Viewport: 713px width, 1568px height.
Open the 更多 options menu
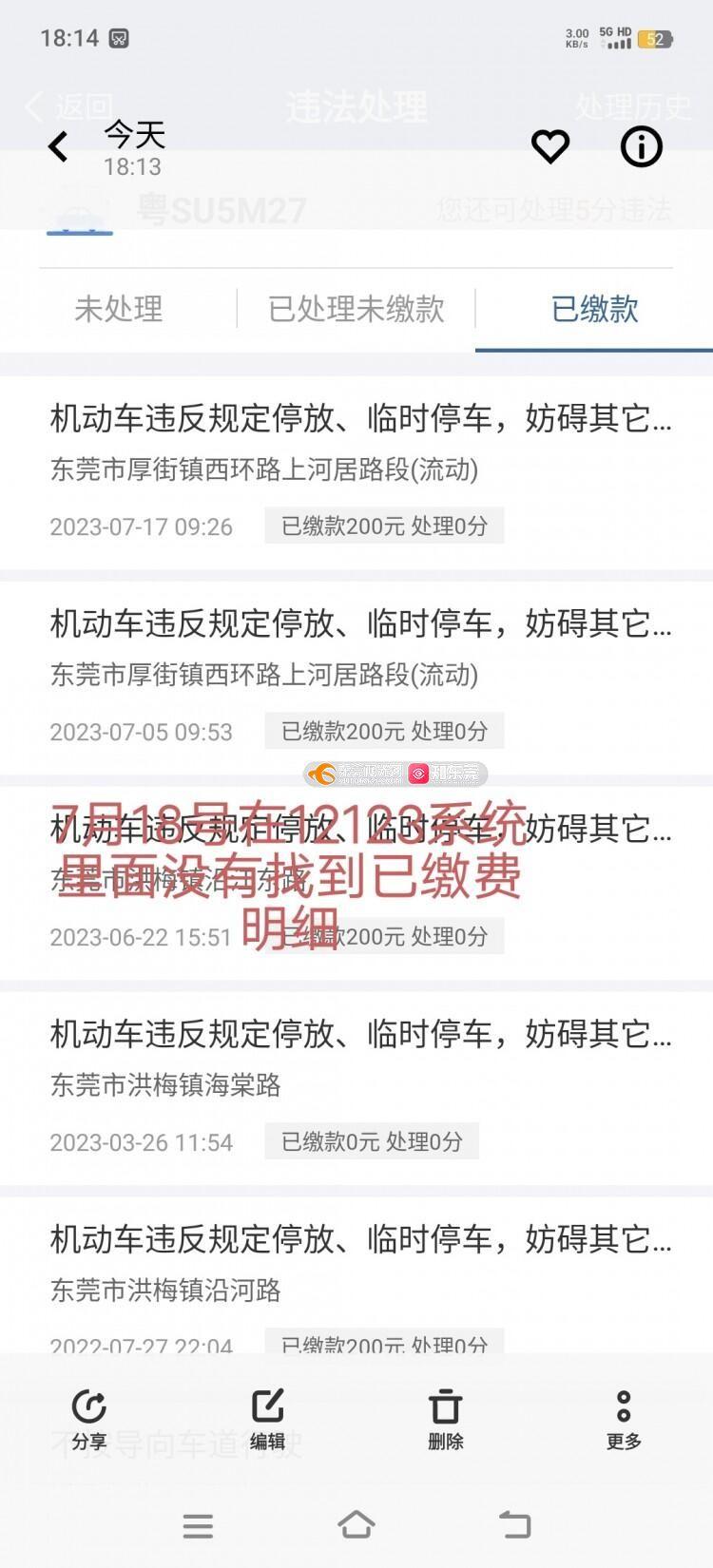pos(624,1419)
